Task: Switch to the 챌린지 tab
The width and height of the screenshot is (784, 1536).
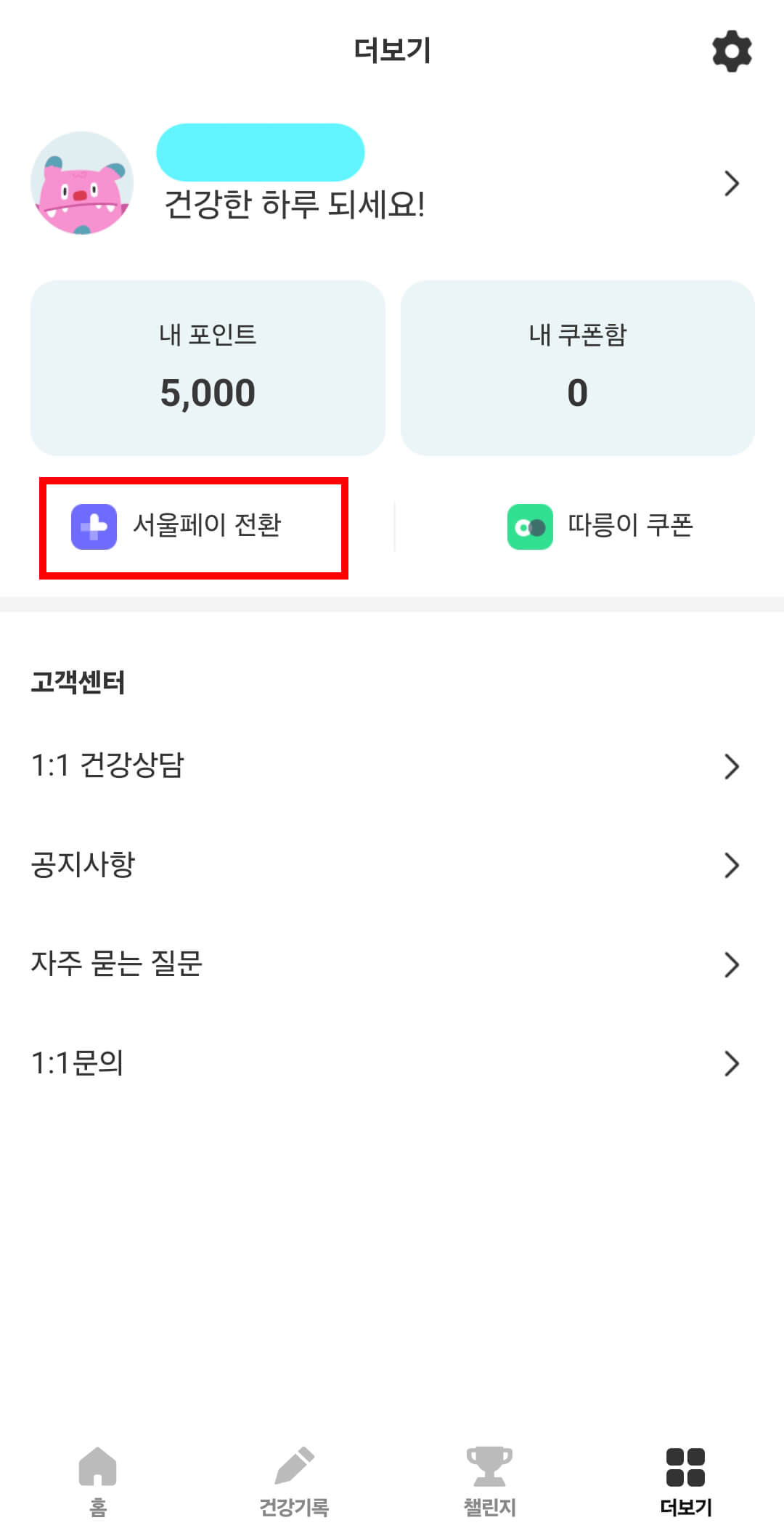Action: tap(490, 1482)
